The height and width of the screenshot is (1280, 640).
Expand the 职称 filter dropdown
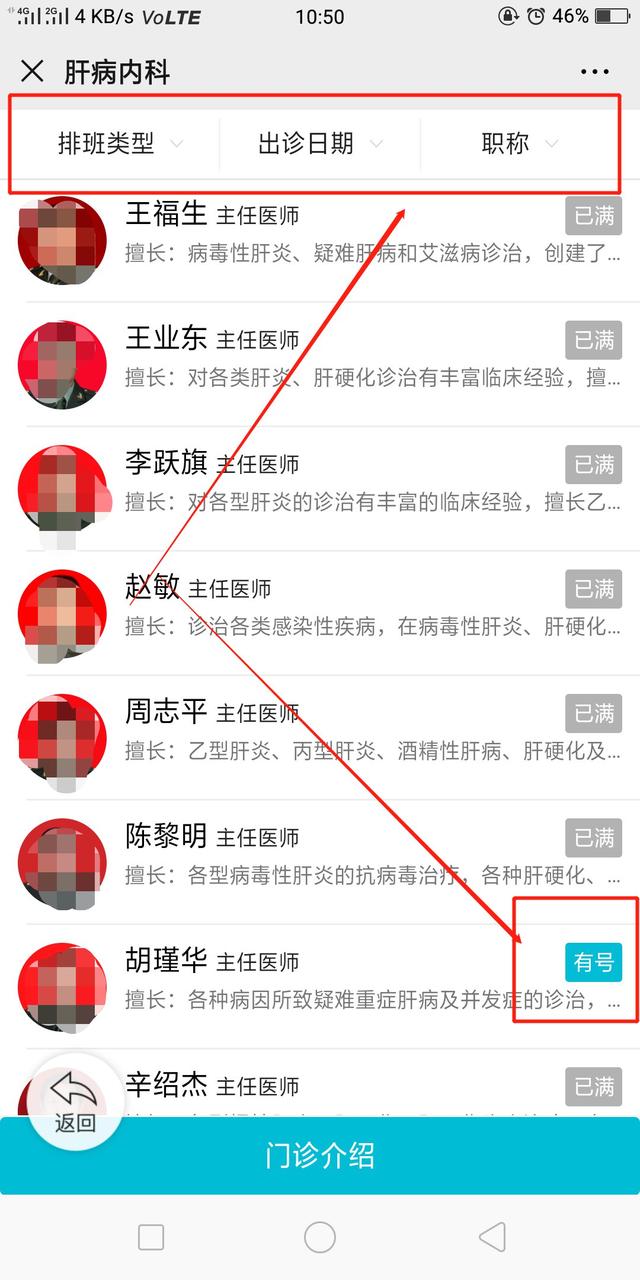(x=519, y=144)
